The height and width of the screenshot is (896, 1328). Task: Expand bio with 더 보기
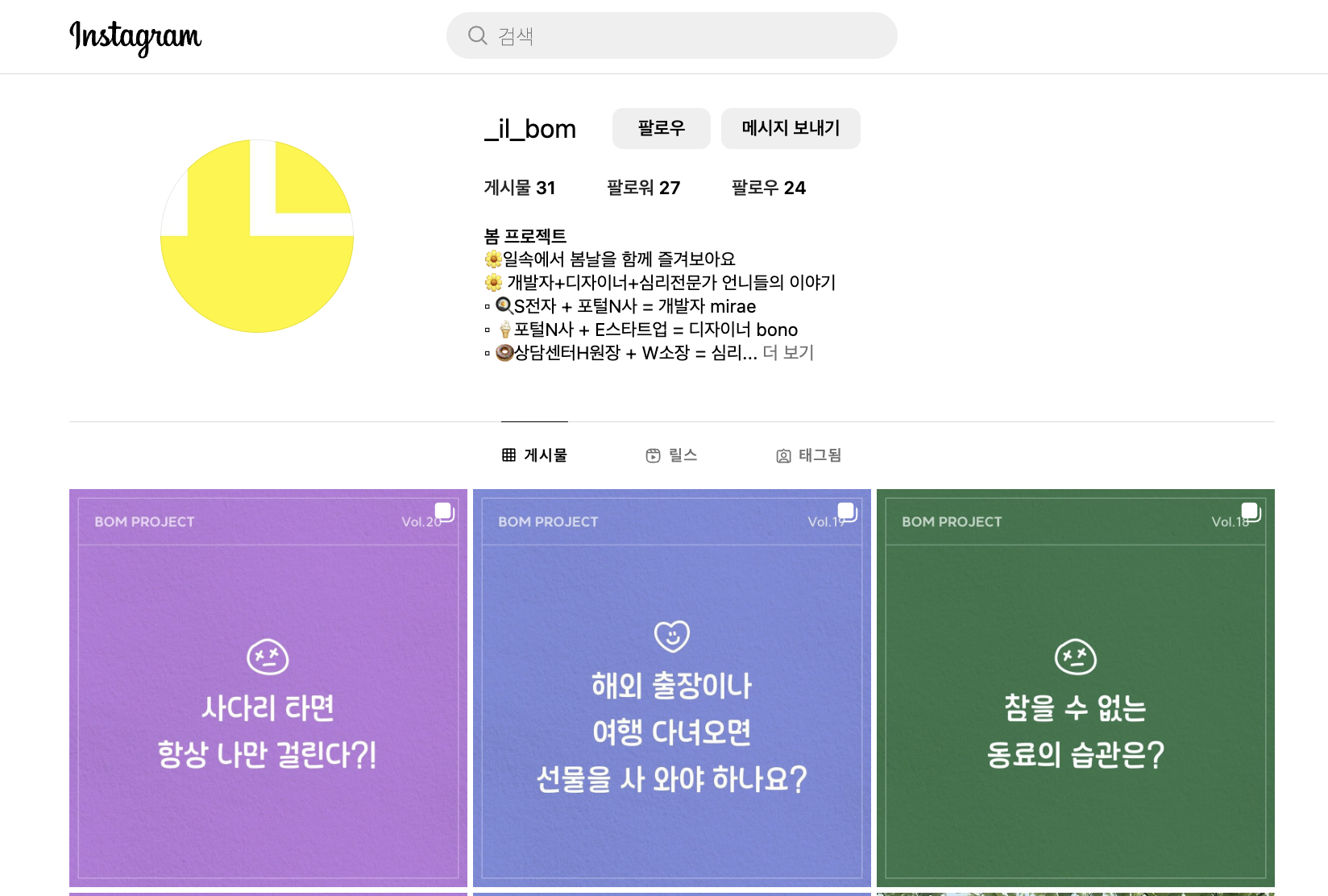(788, 353)
